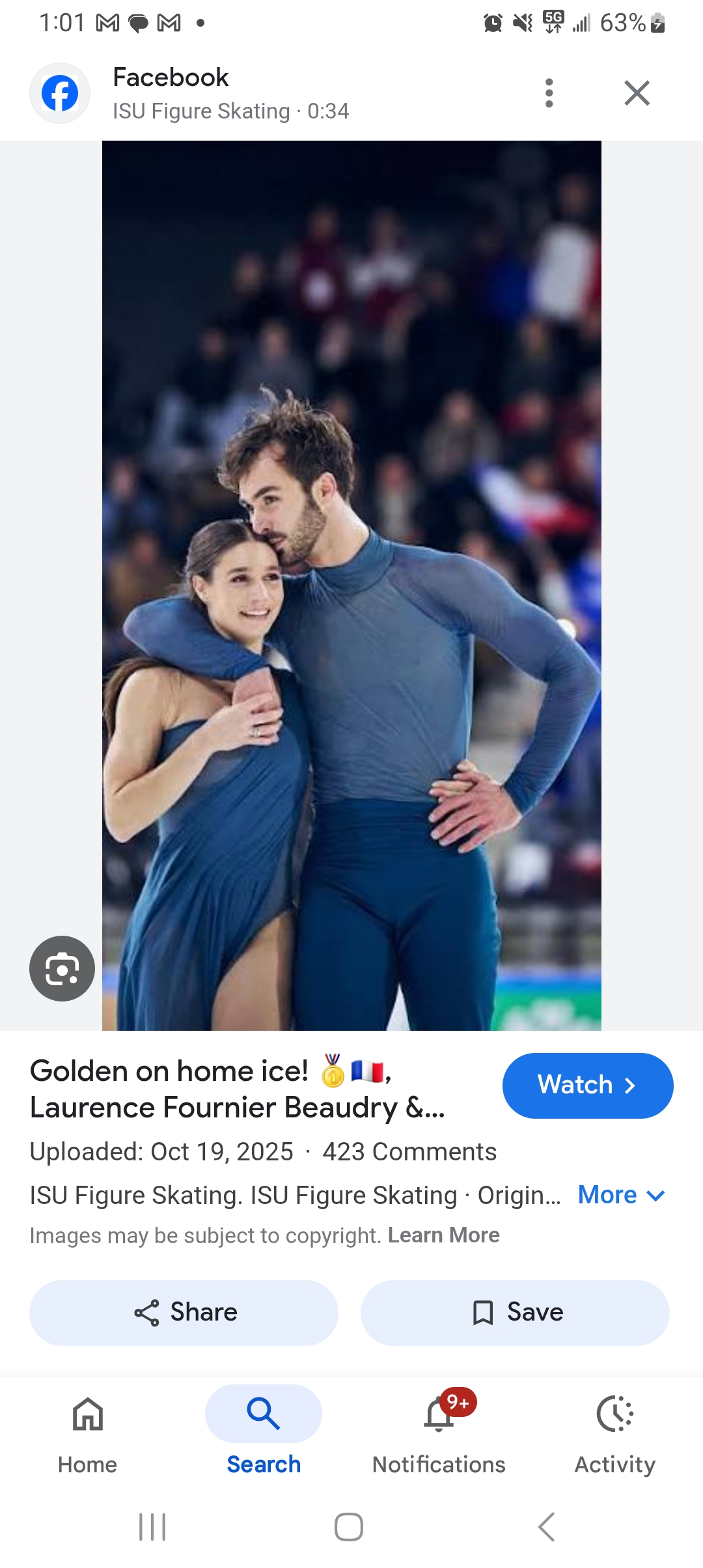
Task: Open the three-dot overflow menu
Action: 549,93
